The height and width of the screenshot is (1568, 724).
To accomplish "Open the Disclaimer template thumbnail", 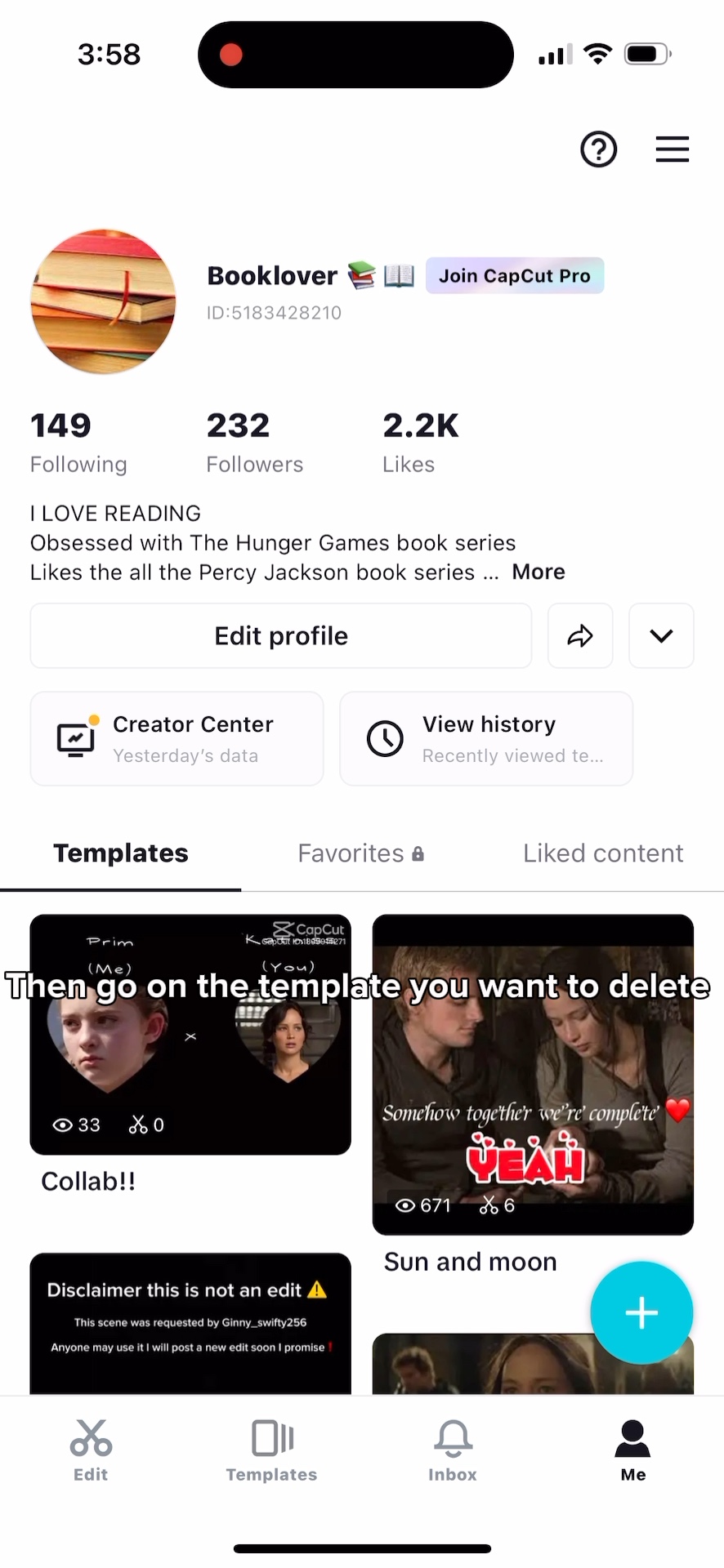I will 190,1324.
